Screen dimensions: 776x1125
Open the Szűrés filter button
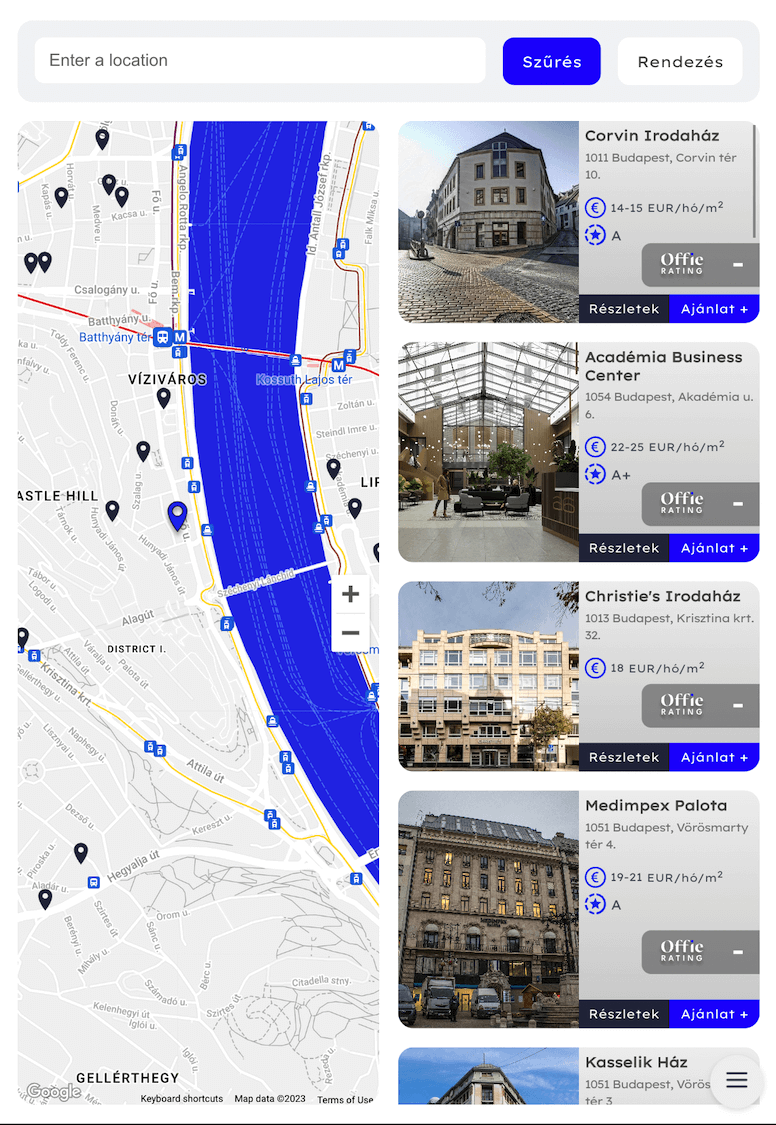pyautogui.click(x=551, y=61)
